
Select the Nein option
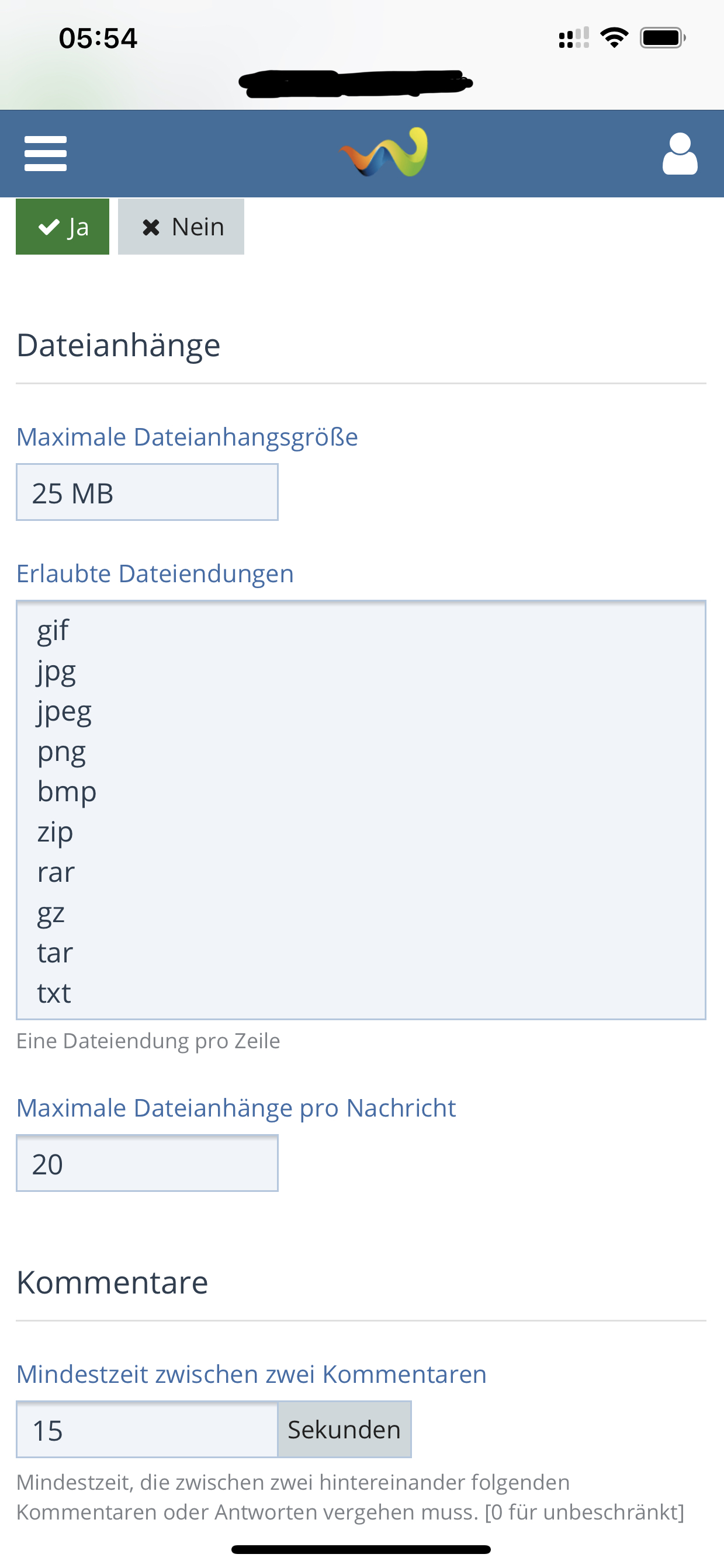point(181,227)
